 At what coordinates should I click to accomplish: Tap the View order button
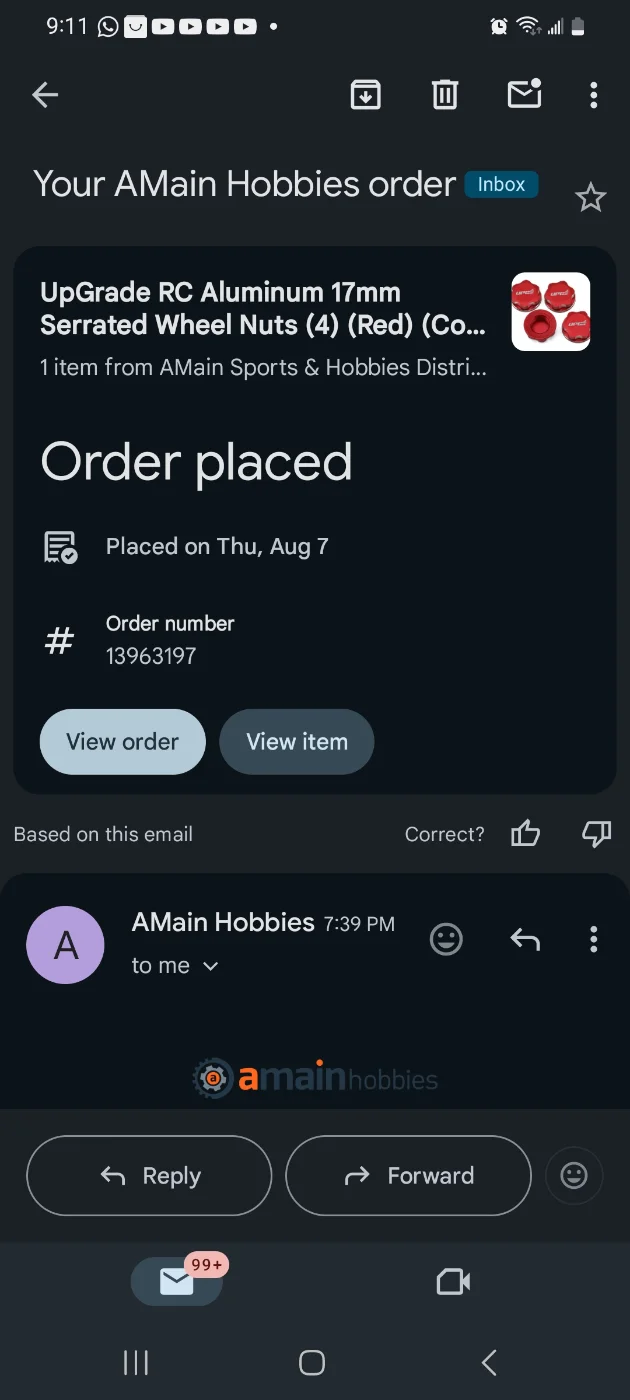pos(123,742)
